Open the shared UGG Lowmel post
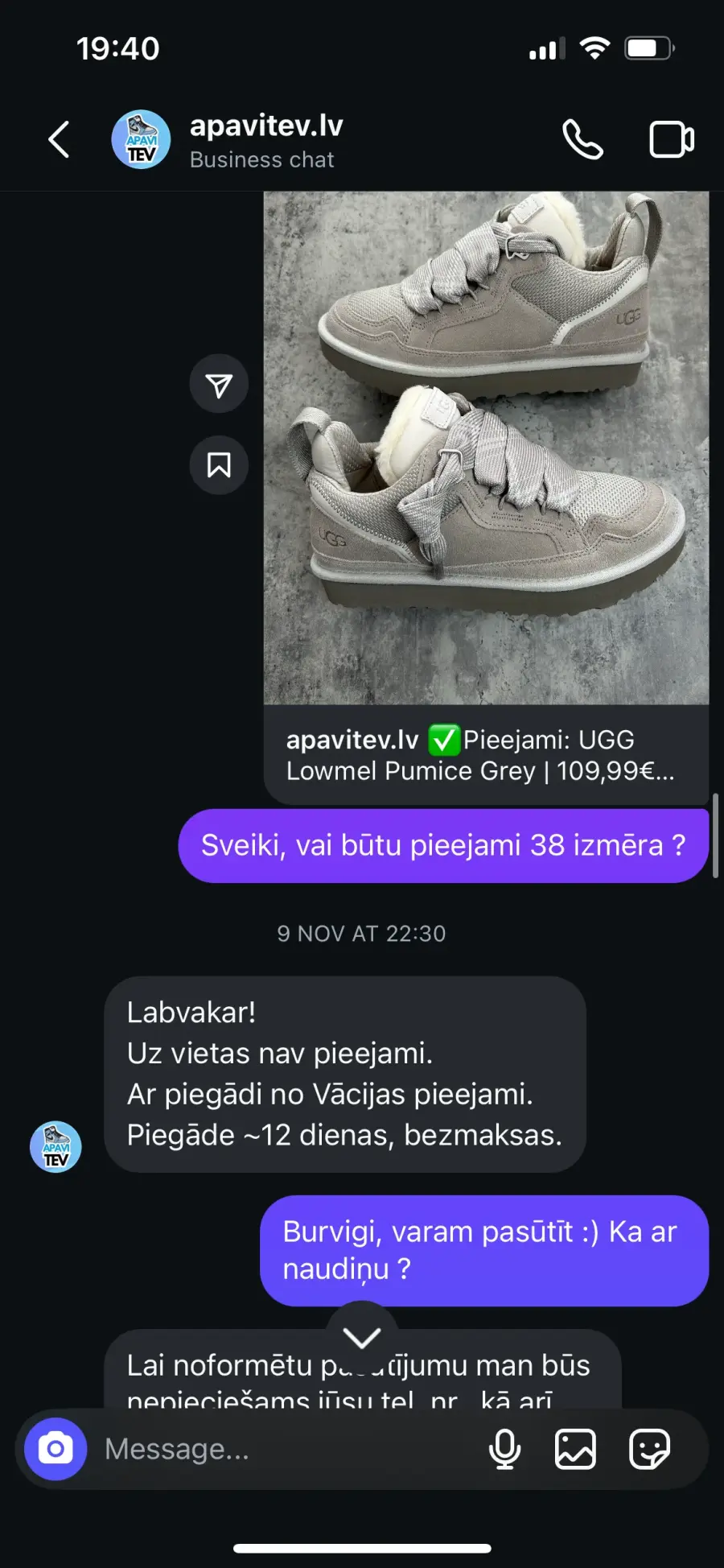The image size is (724, 1568). point(486,497)
